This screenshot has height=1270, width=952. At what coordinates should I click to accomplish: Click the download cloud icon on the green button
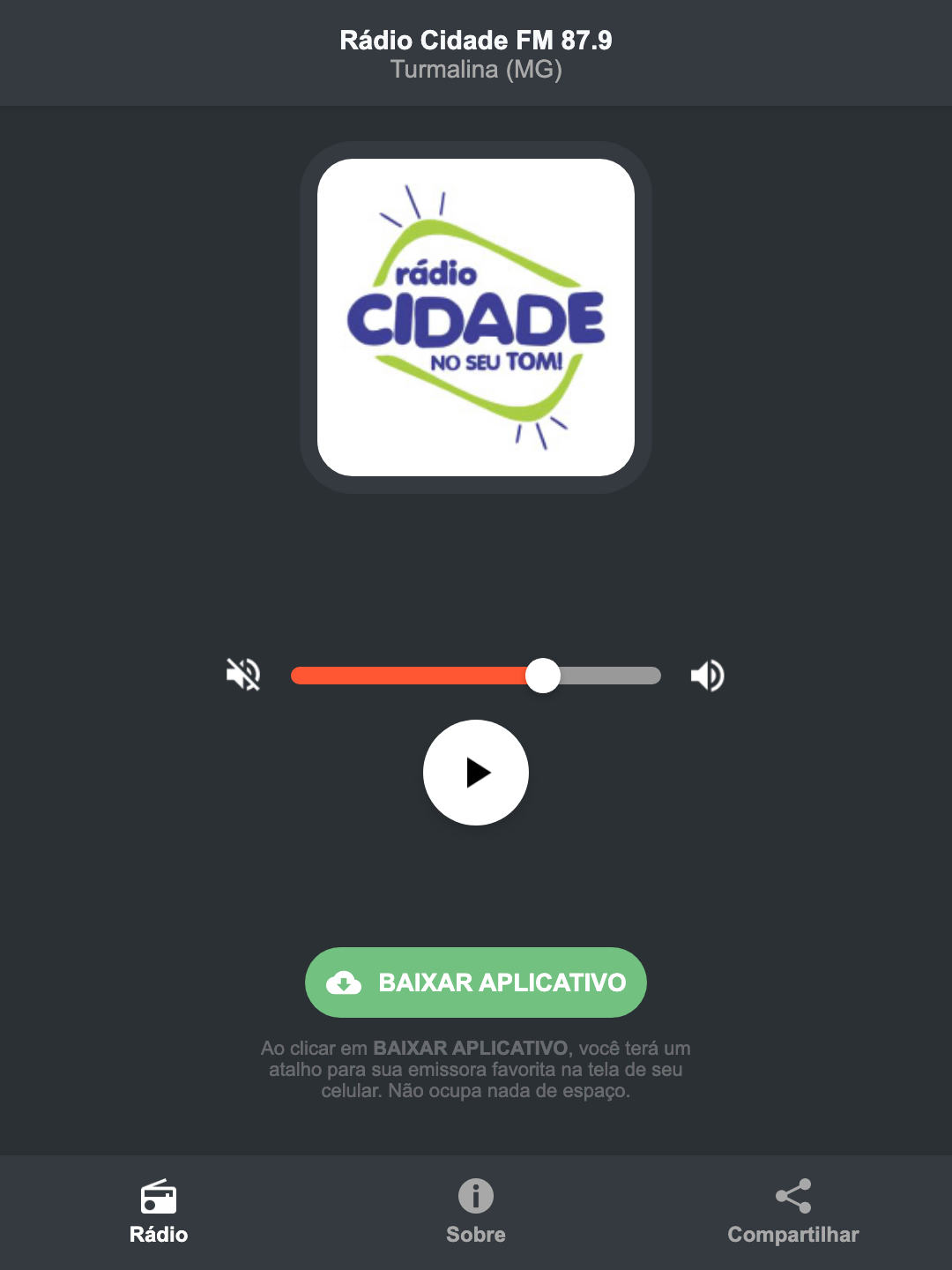(x=346, y=982)
